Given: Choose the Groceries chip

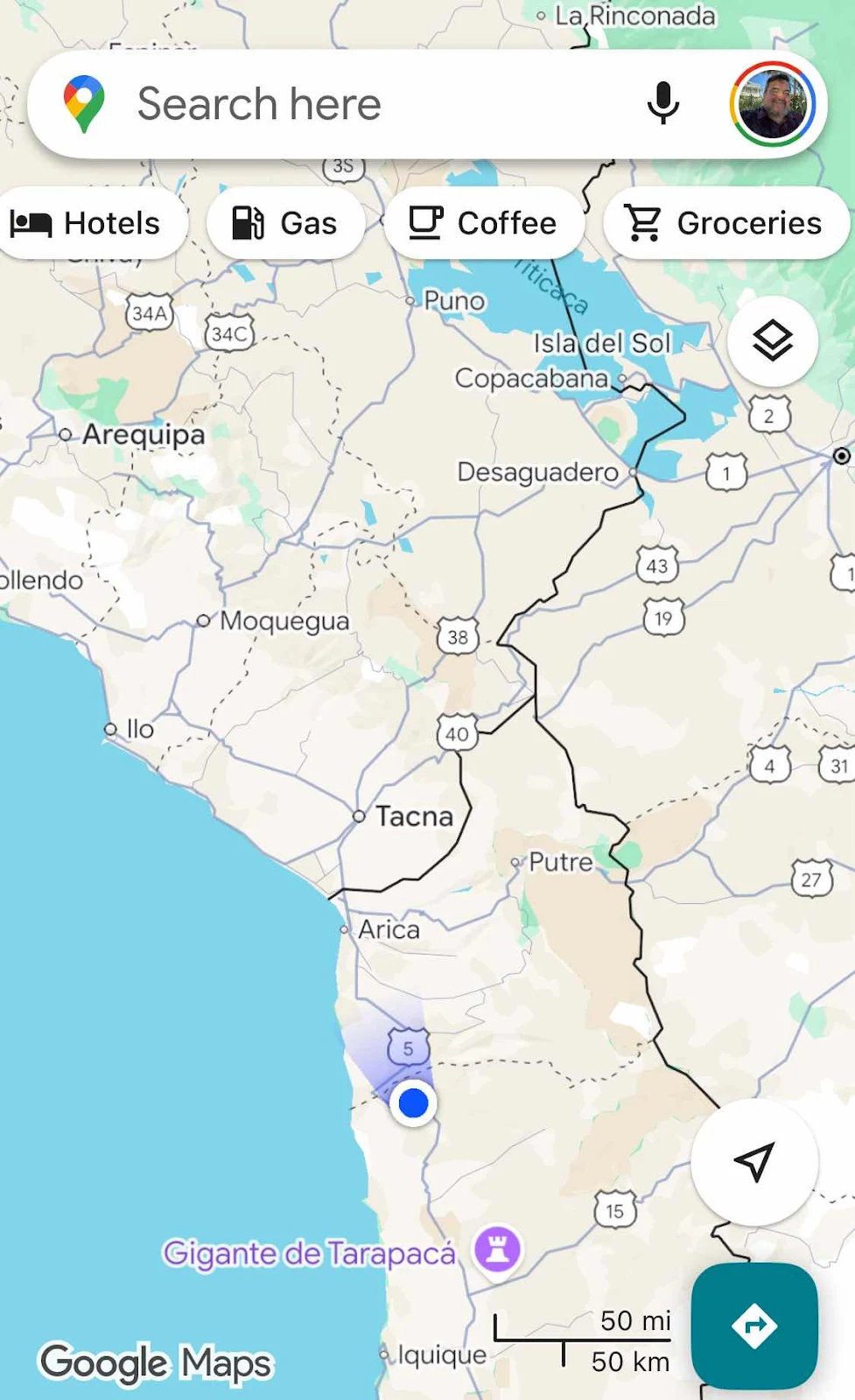Looking at the screenshot, I should (725, 223).
